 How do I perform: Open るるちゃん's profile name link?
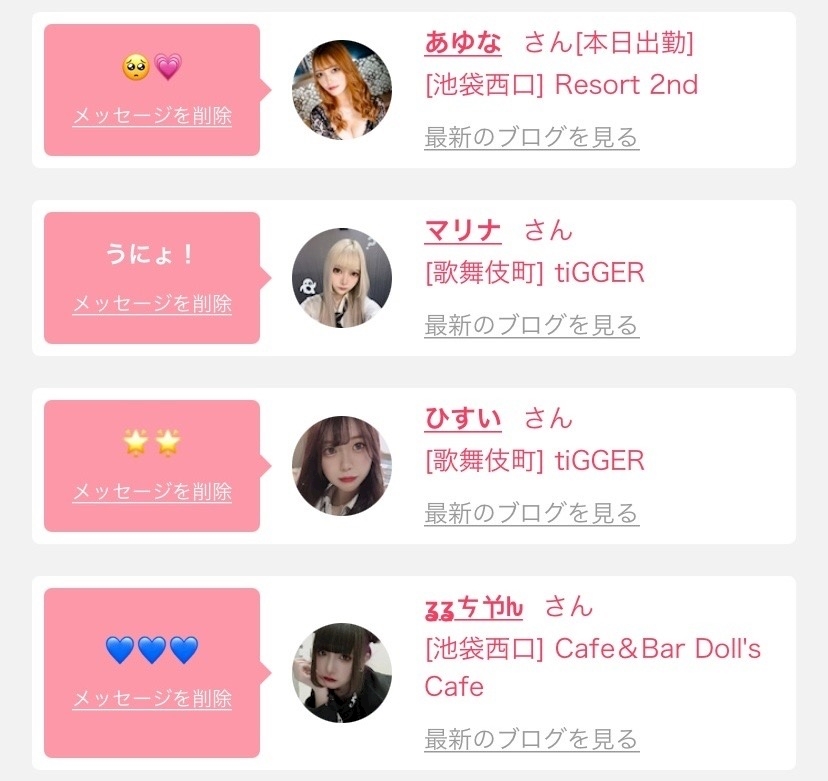pos(473,606)
